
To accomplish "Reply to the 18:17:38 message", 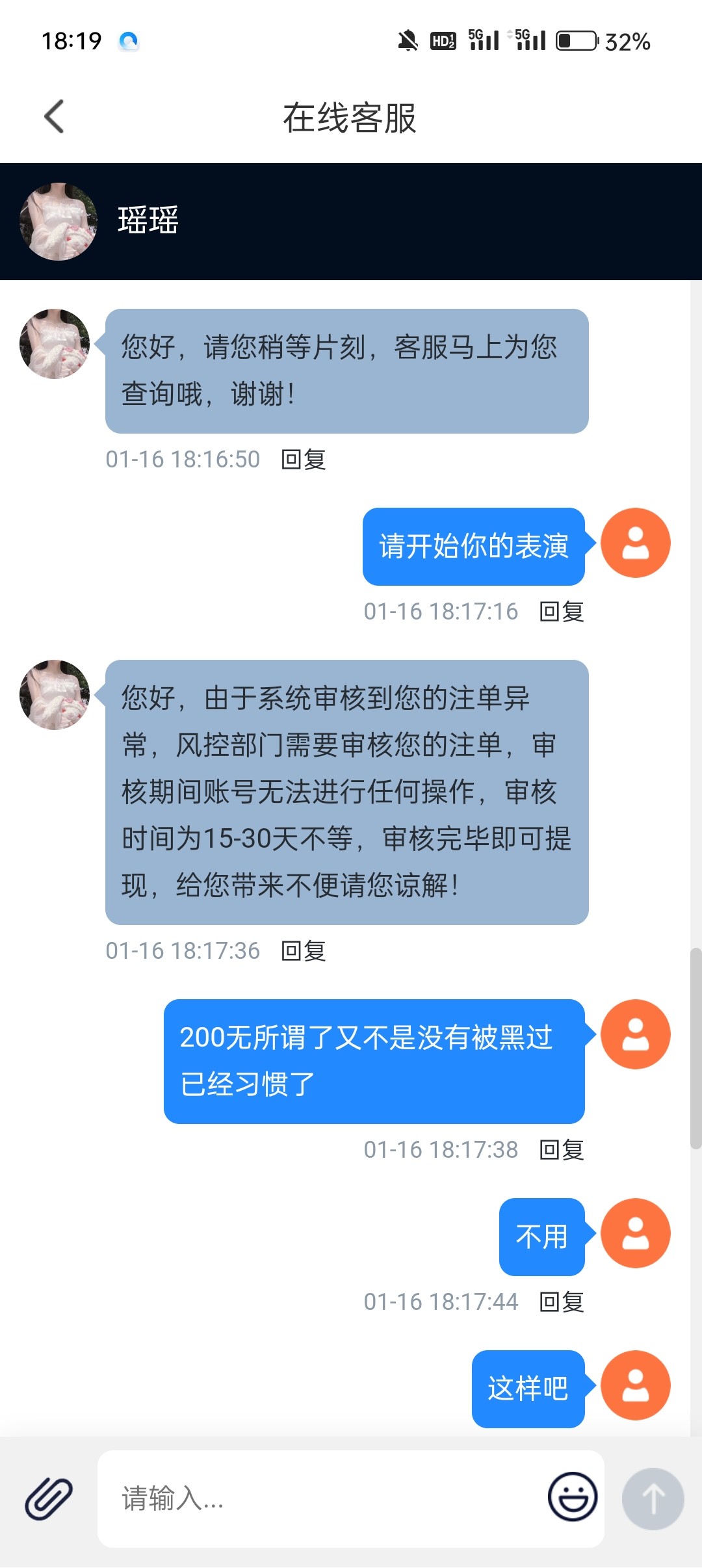I will tap(562, 1150).
